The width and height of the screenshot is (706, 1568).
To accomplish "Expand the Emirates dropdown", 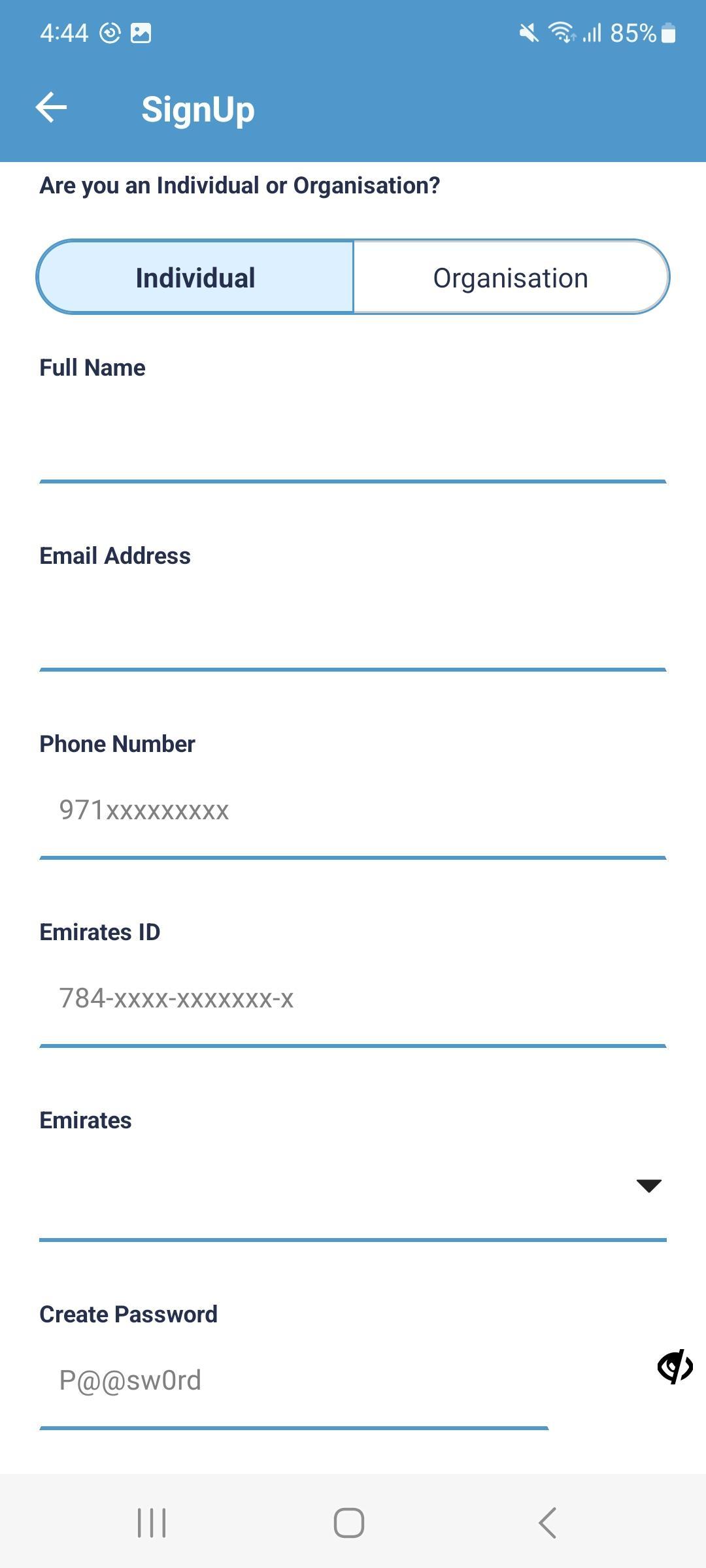I will pos(353,1186).
